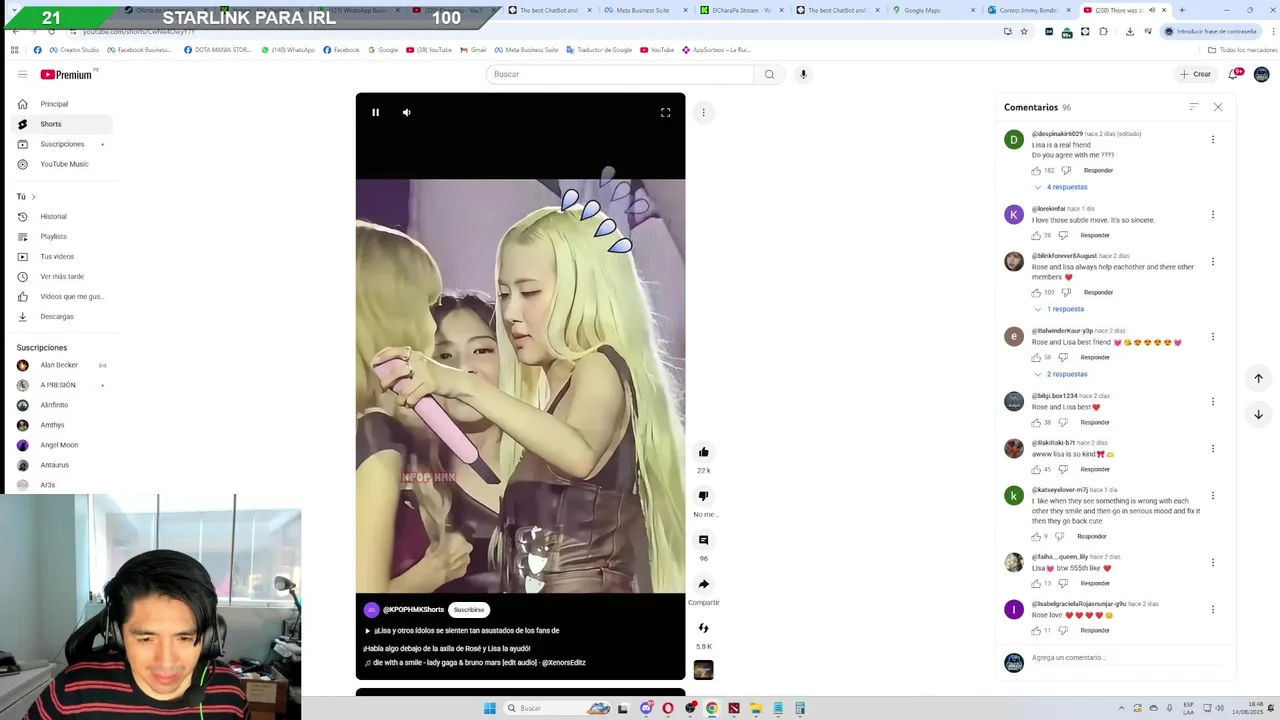1280x720 pixels.
Task: Go to next Short with down arrow
Action: pos(1258,414)
